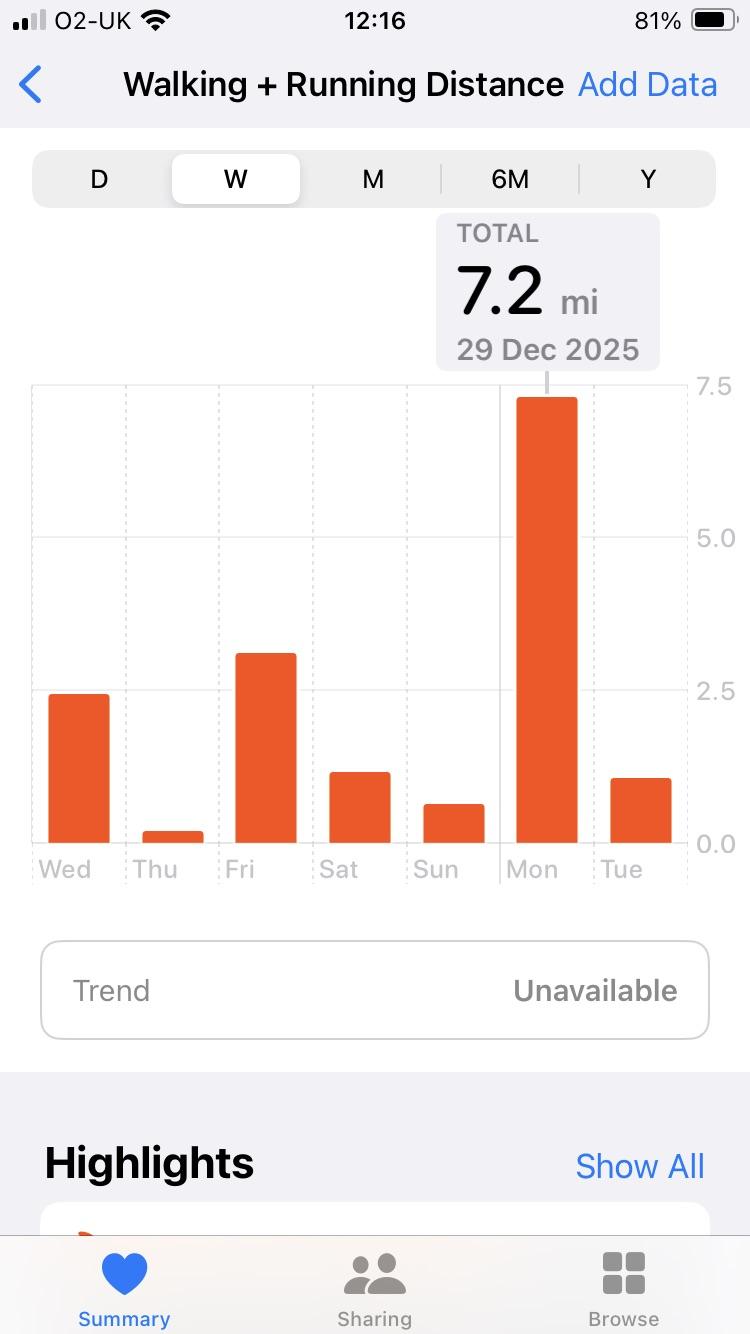Open the Trend card
This screenshot has width=750, height=1334.
[375, 990]
